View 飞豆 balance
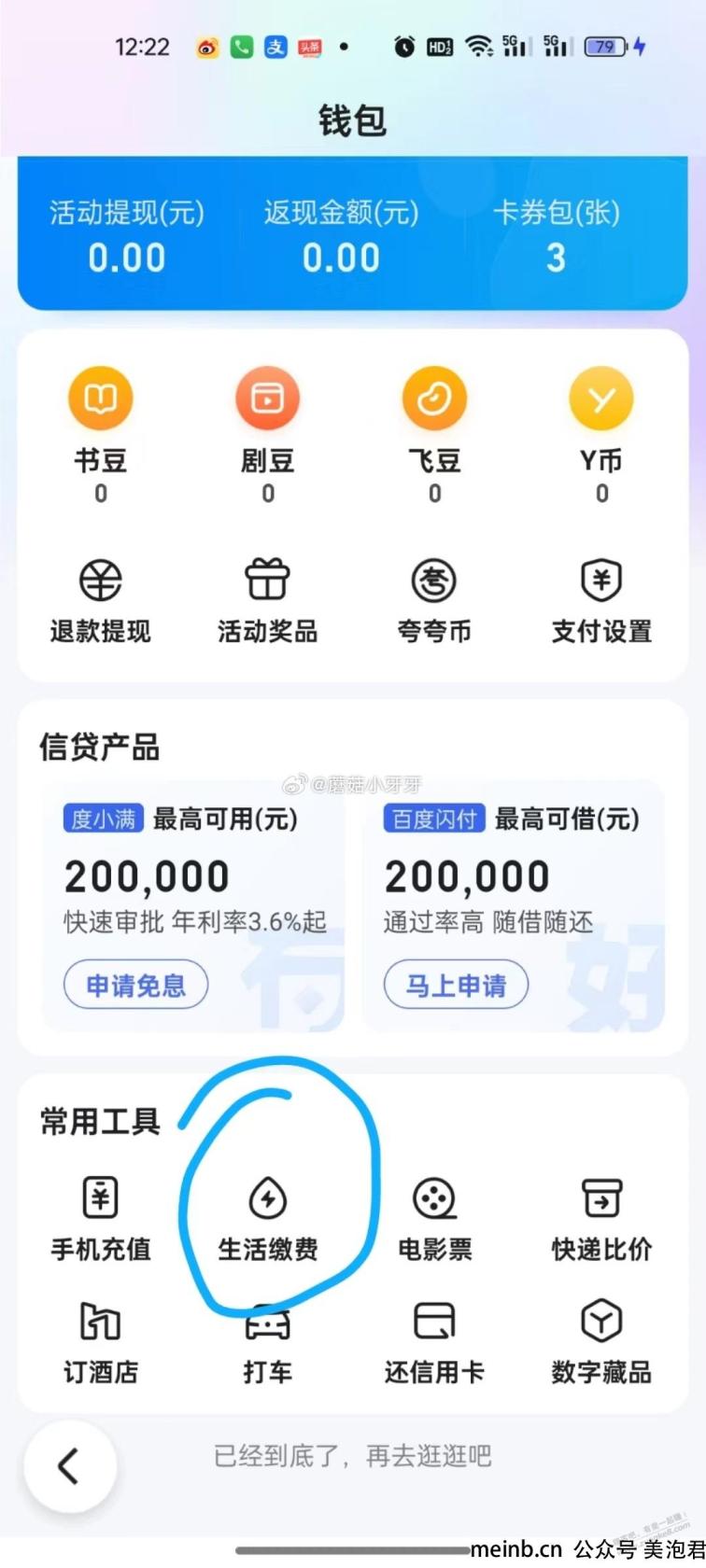 [x=434, y=436]
